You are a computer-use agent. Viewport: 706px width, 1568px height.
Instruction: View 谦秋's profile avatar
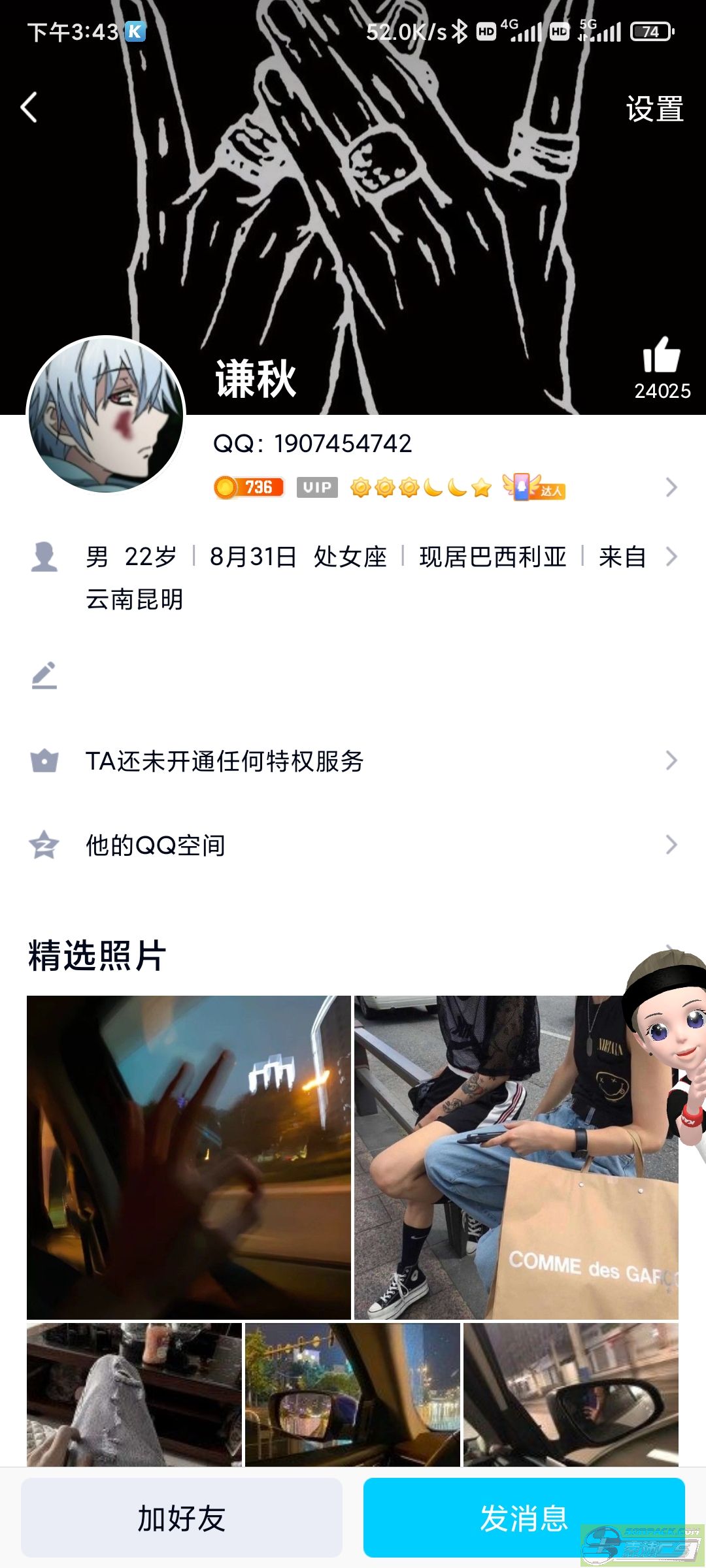106,414
